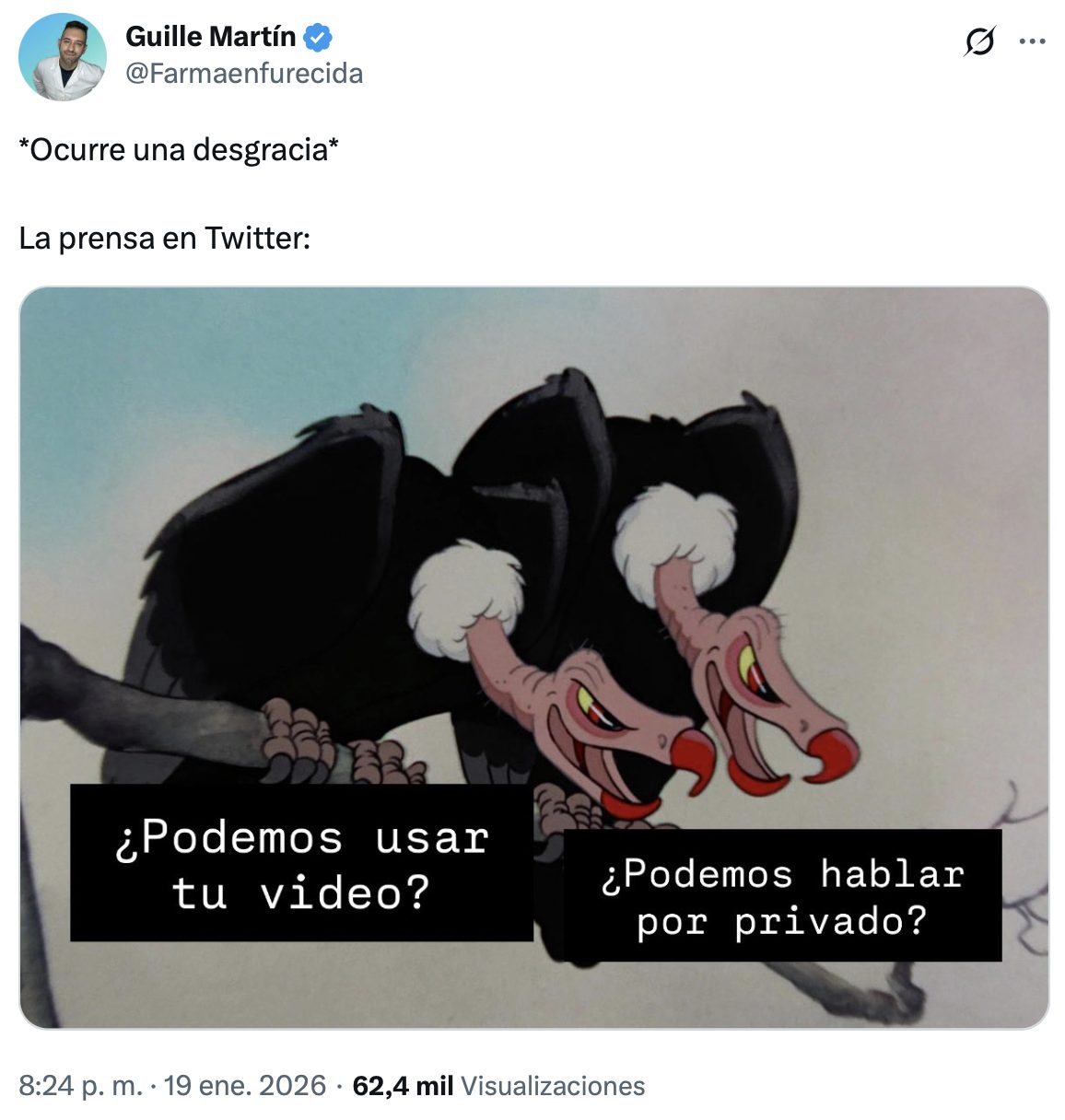Tap the Guille Martín display name
The width and height of the screenshot is (1065, 1120).
pyautogui.click(x=210, y=37)
